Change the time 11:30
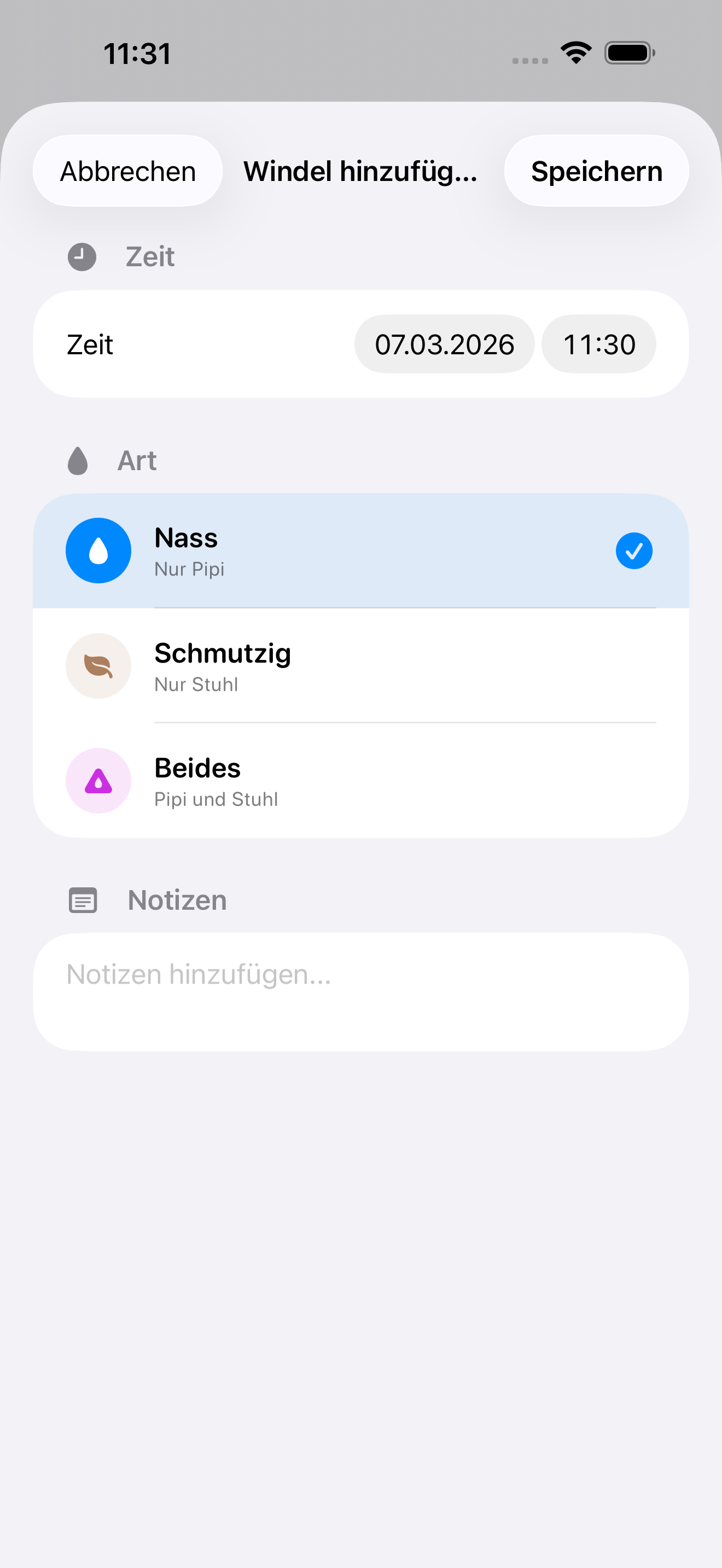 pos(598,344)
